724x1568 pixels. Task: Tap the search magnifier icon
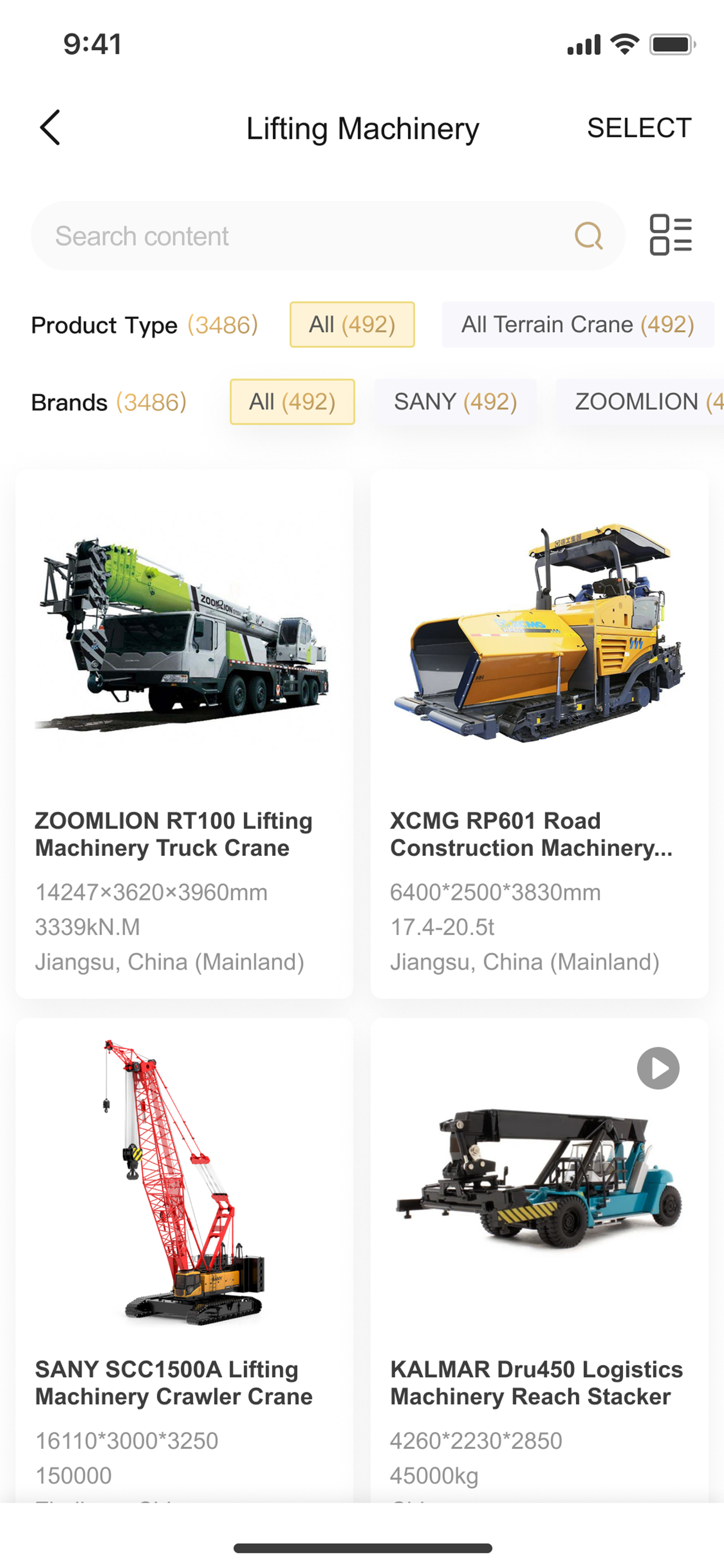(588, 236)
